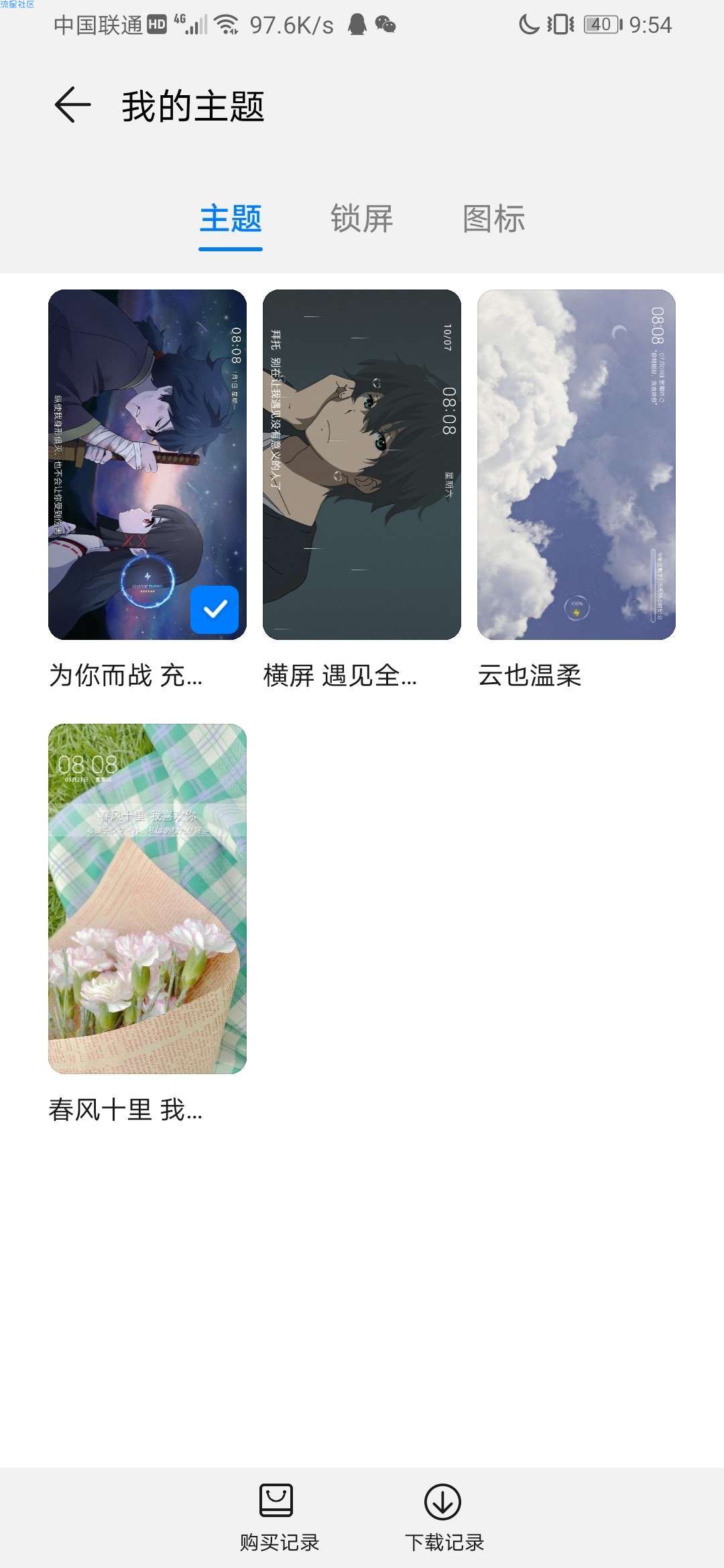Screen dimensions: 724x1568
Task: Open the 春风十里 我... theme
Action: 147,899
